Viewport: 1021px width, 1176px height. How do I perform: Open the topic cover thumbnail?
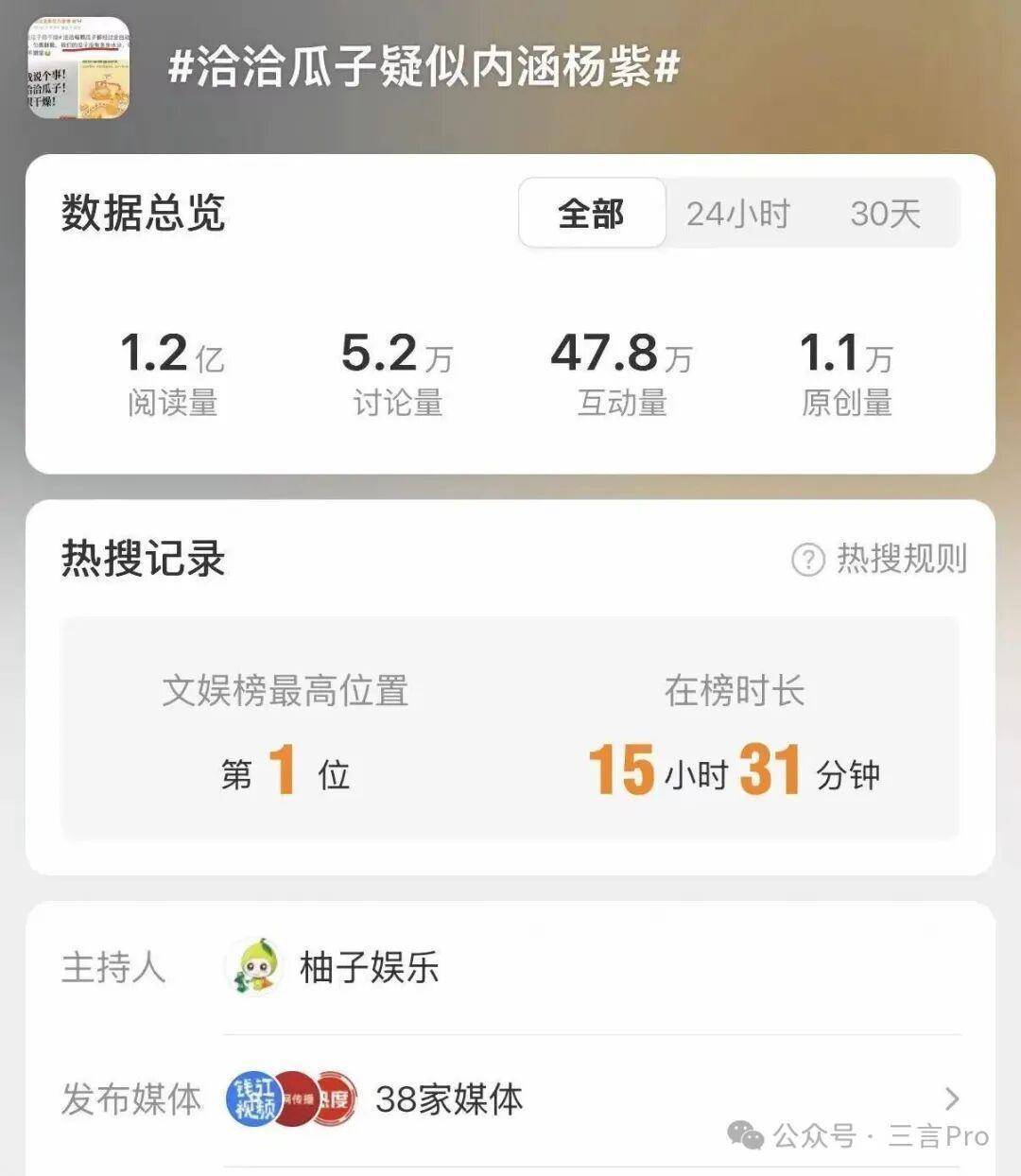click(x=78, y=68)
